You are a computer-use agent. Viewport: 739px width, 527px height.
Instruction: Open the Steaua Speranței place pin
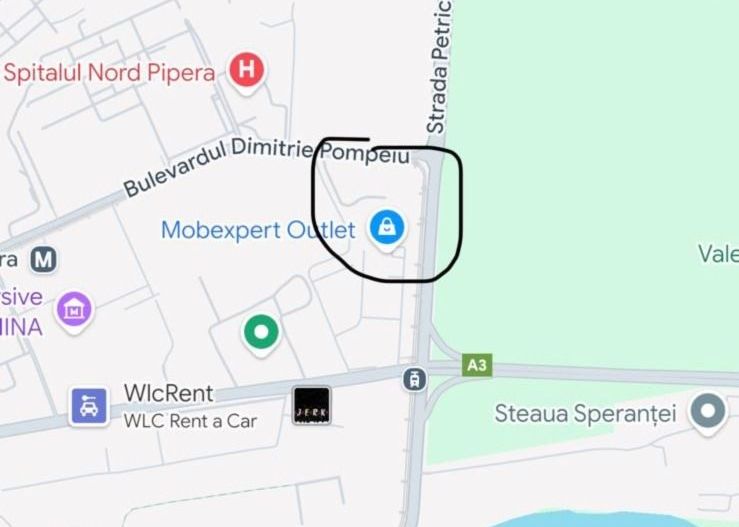tap(708, 412)
